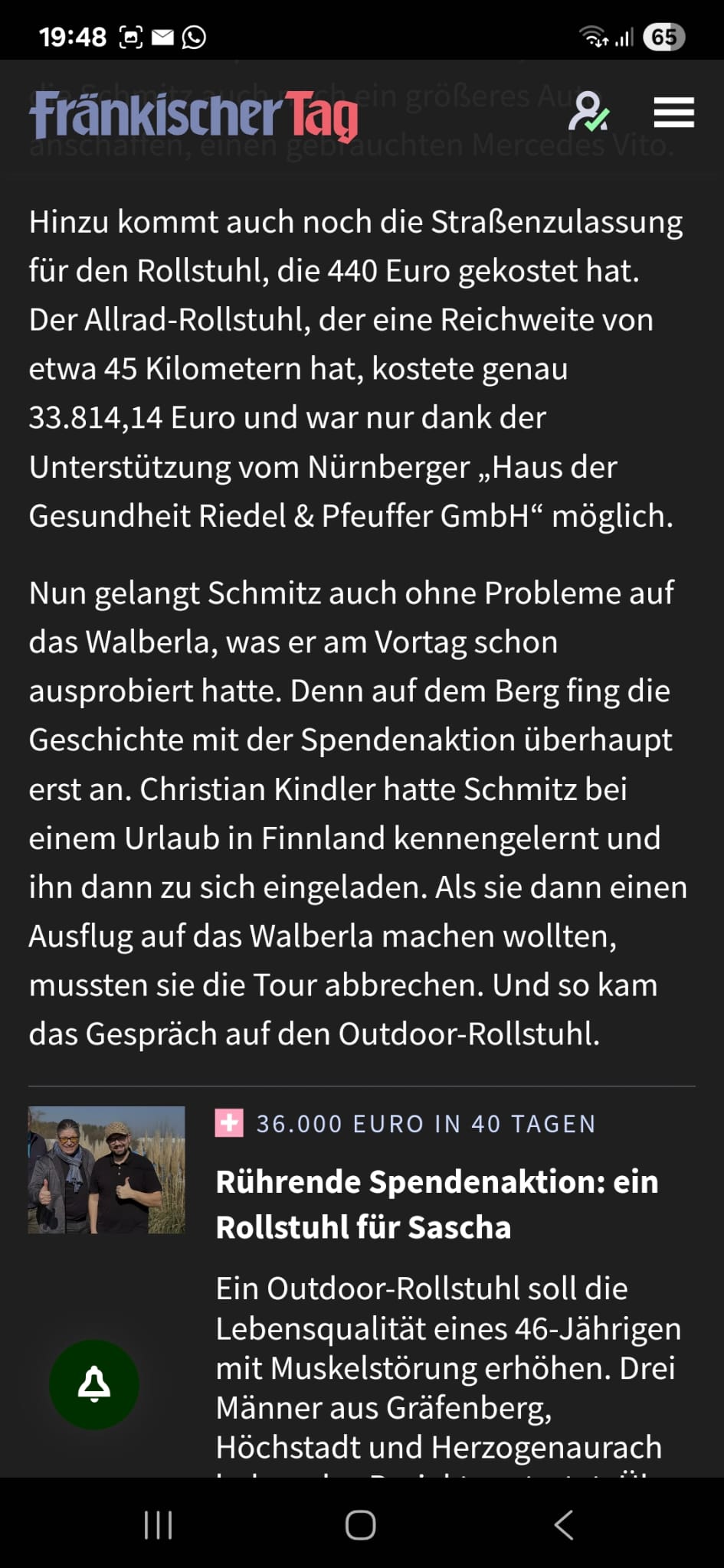The height and width of the screenshot is (1568, 724).
Task: Open the user account profile icon
Action: (x=588, y=112)
